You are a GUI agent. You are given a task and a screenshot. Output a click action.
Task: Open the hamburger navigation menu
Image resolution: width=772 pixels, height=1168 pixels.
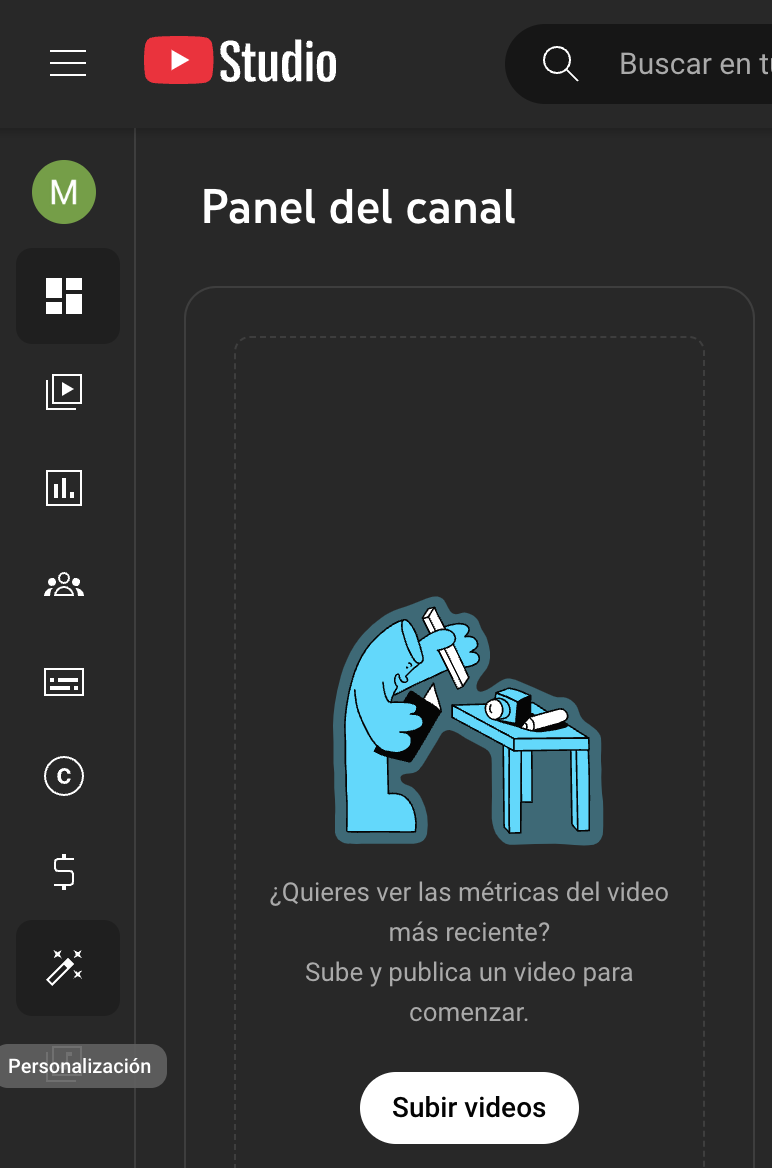68,63
